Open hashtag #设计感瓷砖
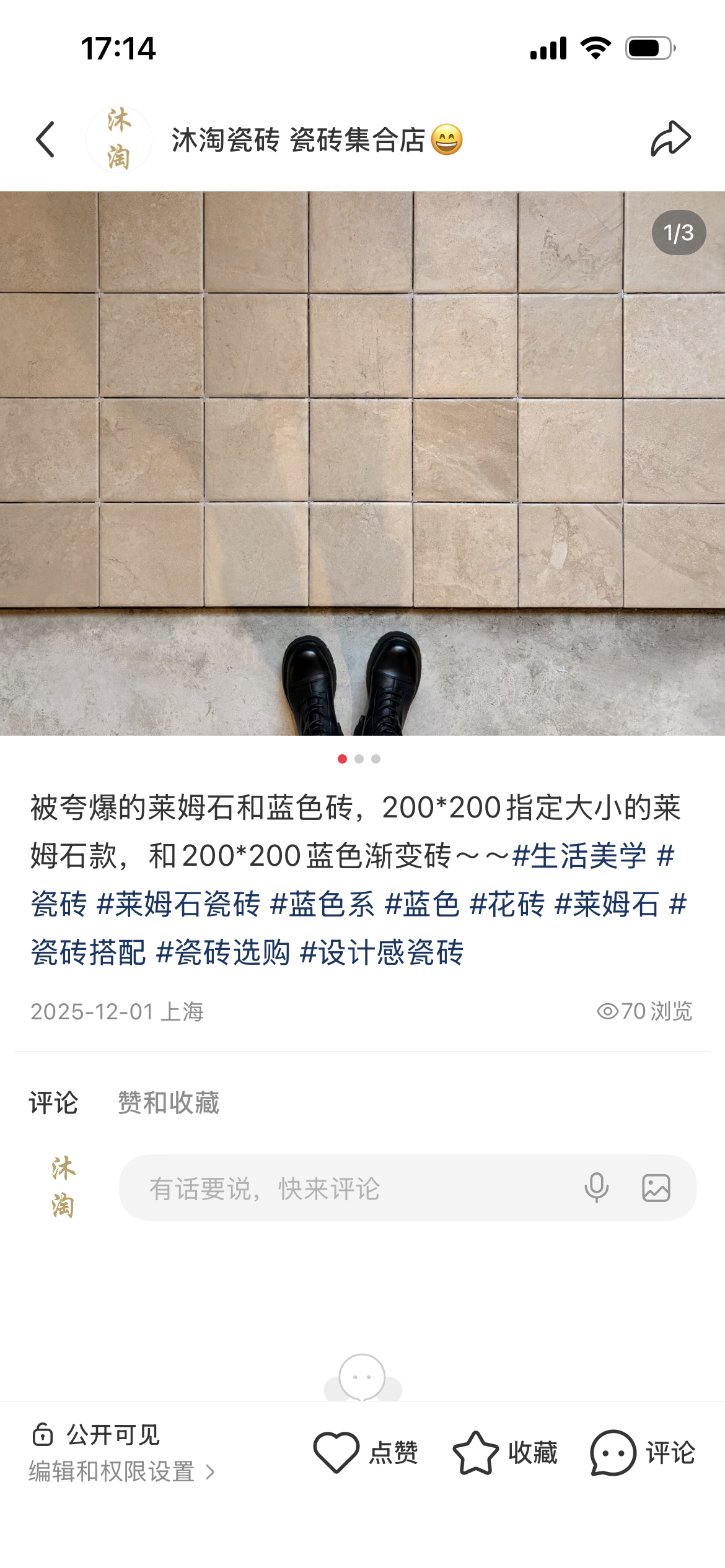The height and width of the screenshot is (1568, 725). (x=382, y=953)
